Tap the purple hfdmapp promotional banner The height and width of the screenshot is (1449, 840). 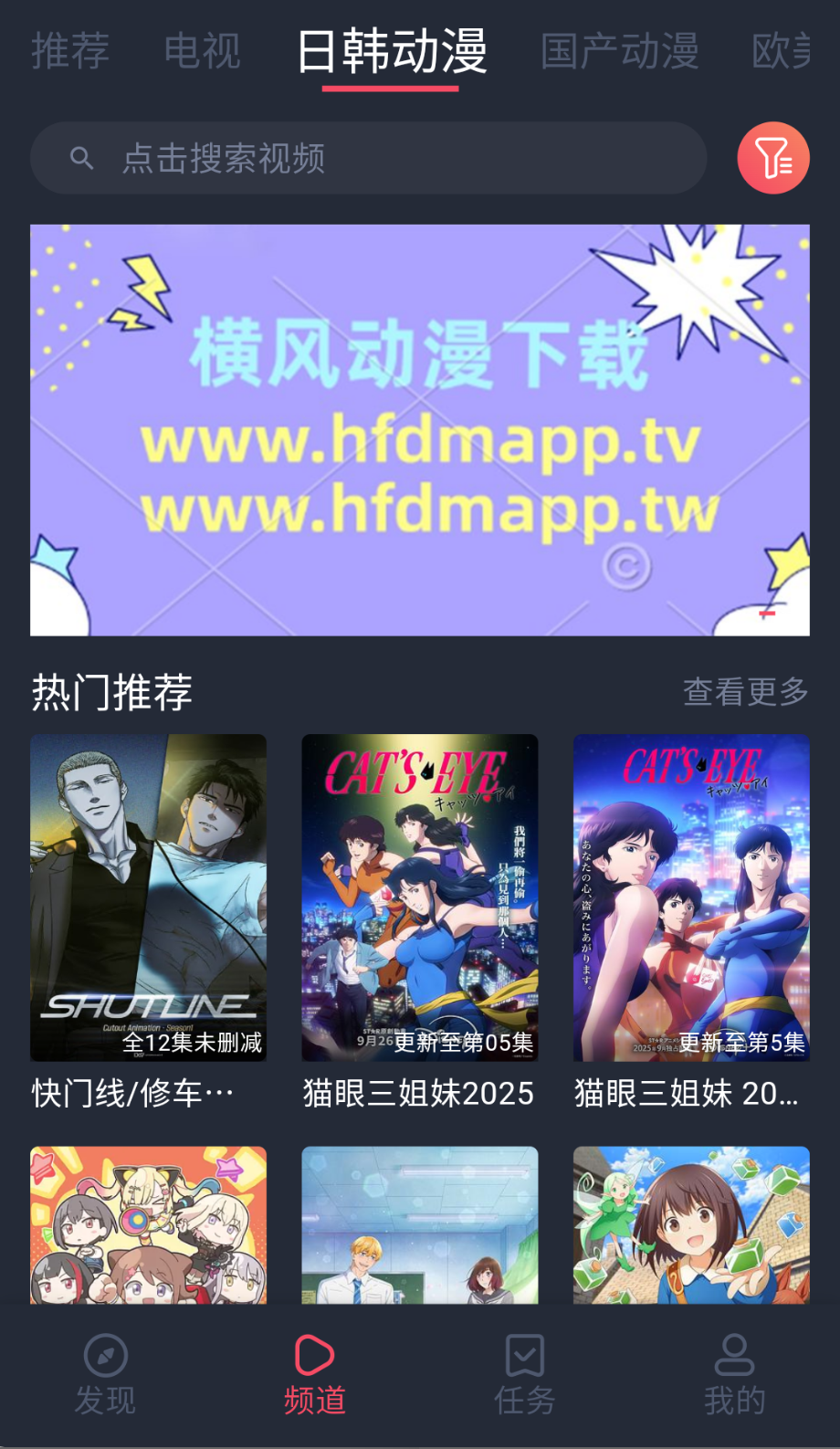[x=418, y=429]
